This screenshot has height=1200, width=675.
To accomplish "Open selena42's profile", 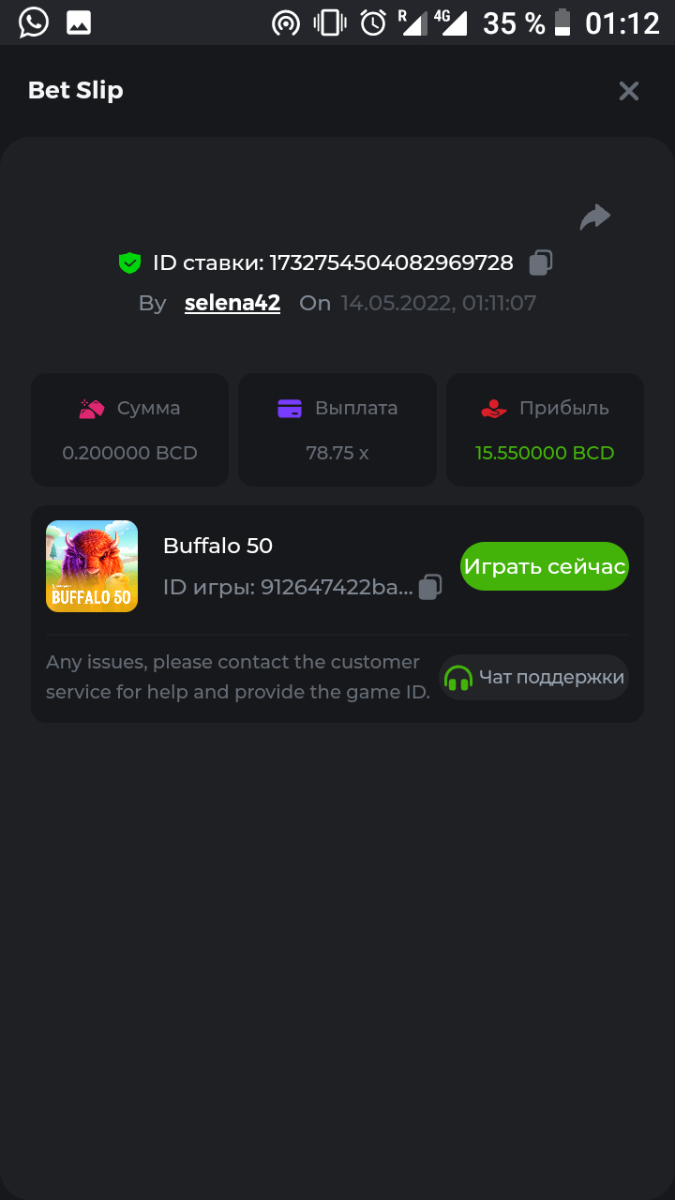I will coord(232,303).
